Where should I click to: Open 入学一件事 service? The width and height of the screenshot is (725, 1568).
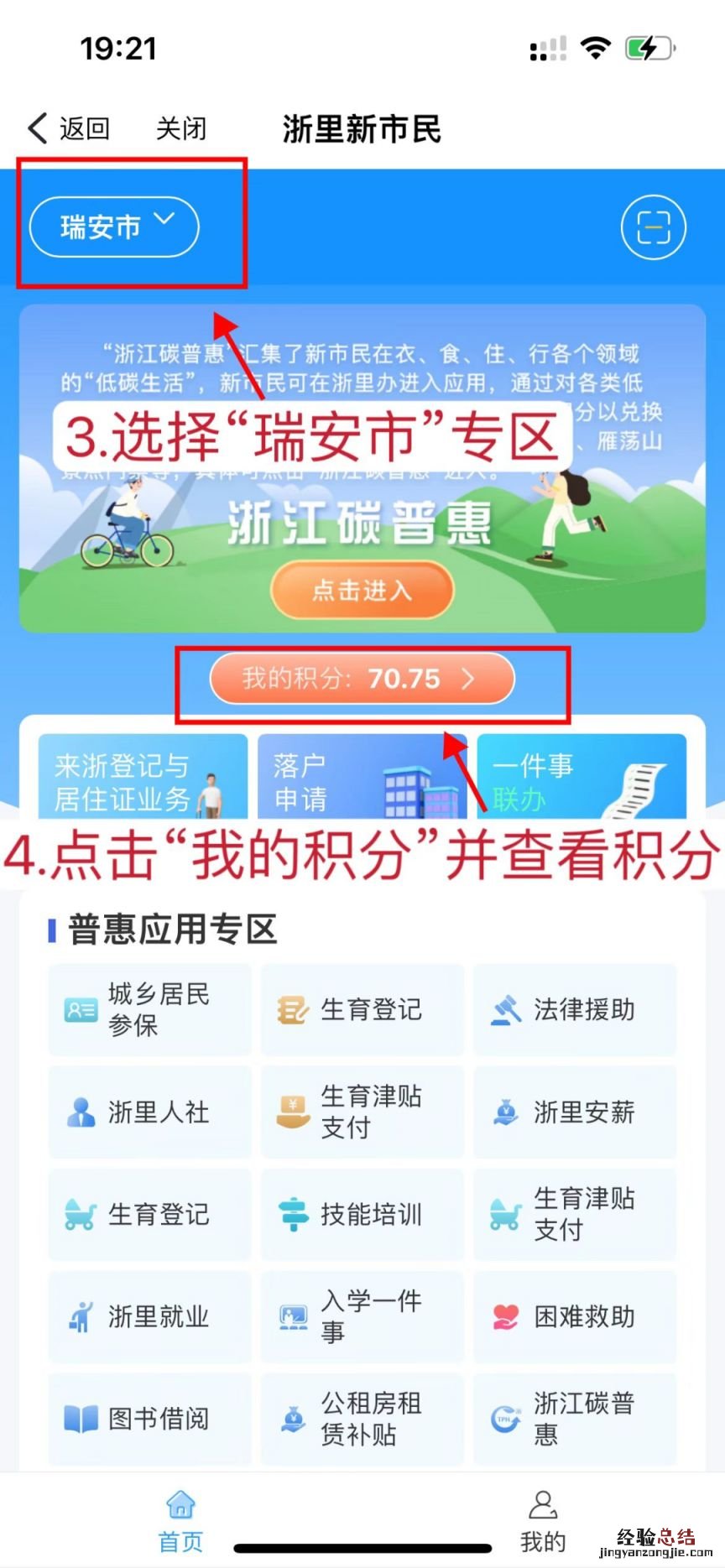(x=362, y=1316)
